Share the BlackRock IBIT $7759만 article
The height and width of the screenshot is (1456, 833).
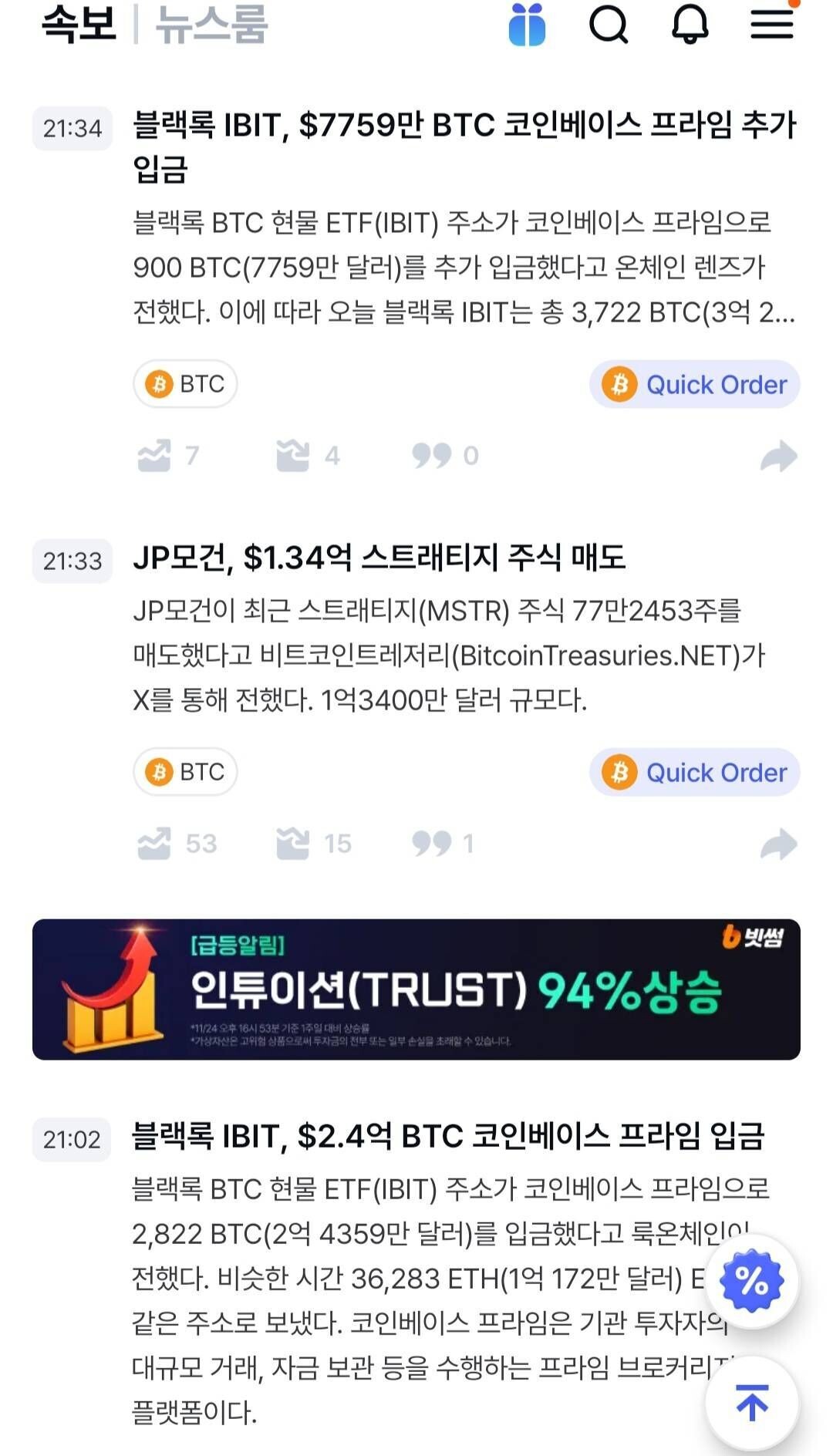[778, 457]
